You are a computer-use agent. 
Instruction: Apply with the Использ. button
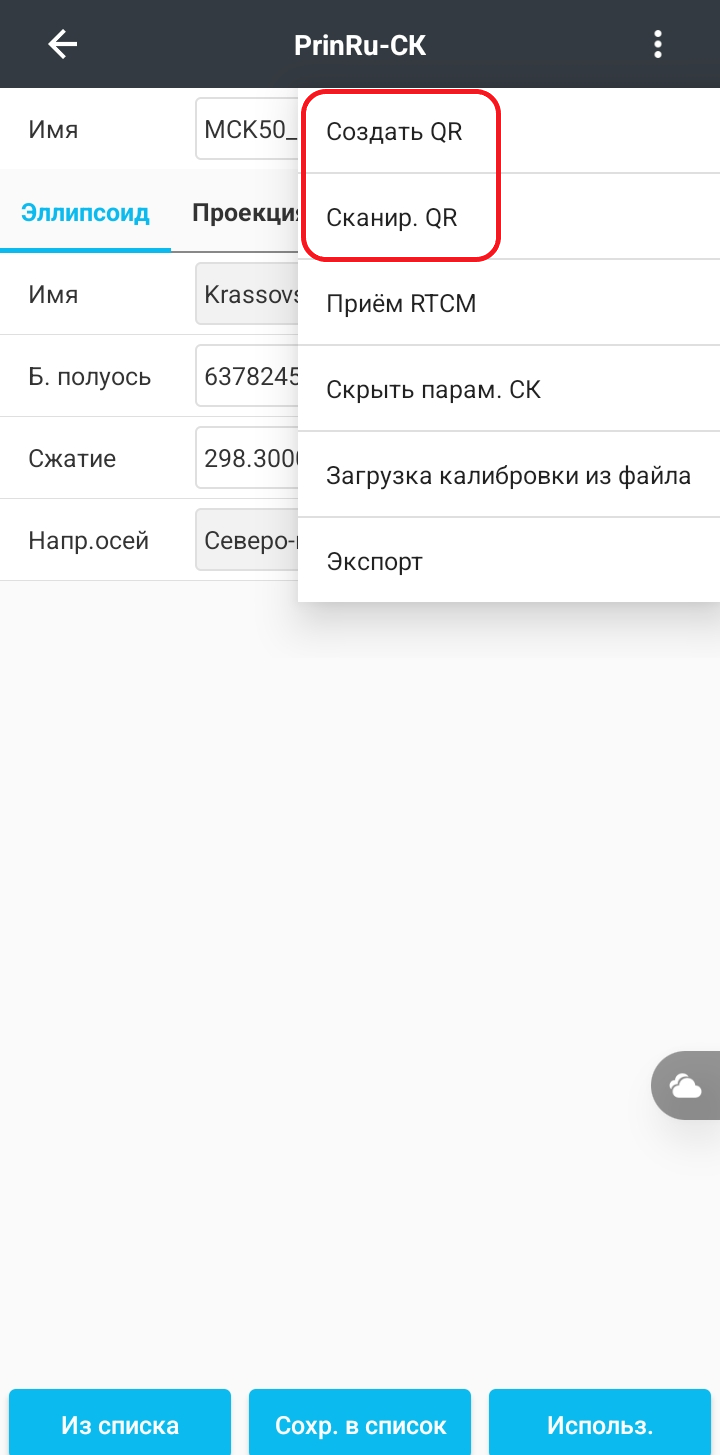tap(600, 1424)
